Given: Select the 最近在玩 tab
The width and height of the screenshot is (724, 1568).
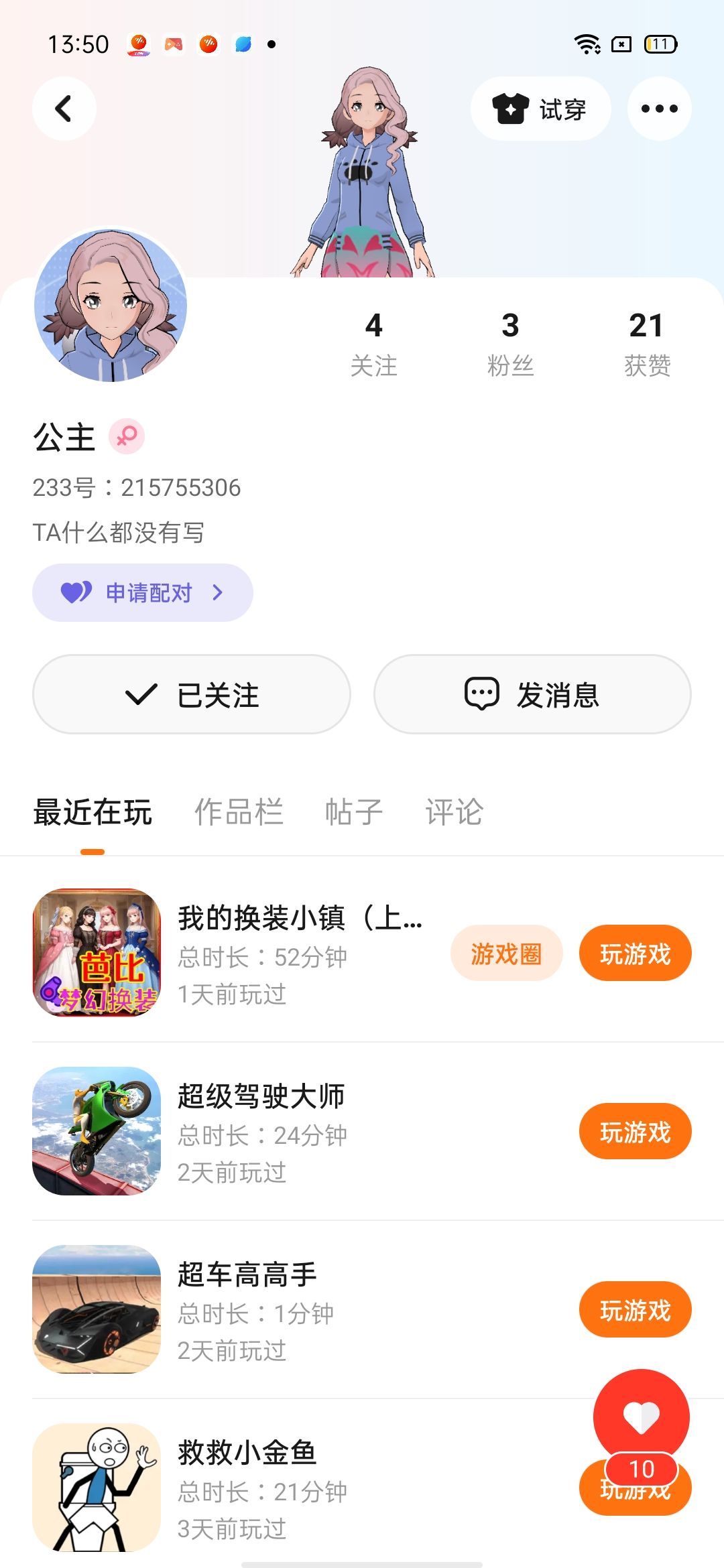Looking at the screenshot, I should click(x=93, y=812).
